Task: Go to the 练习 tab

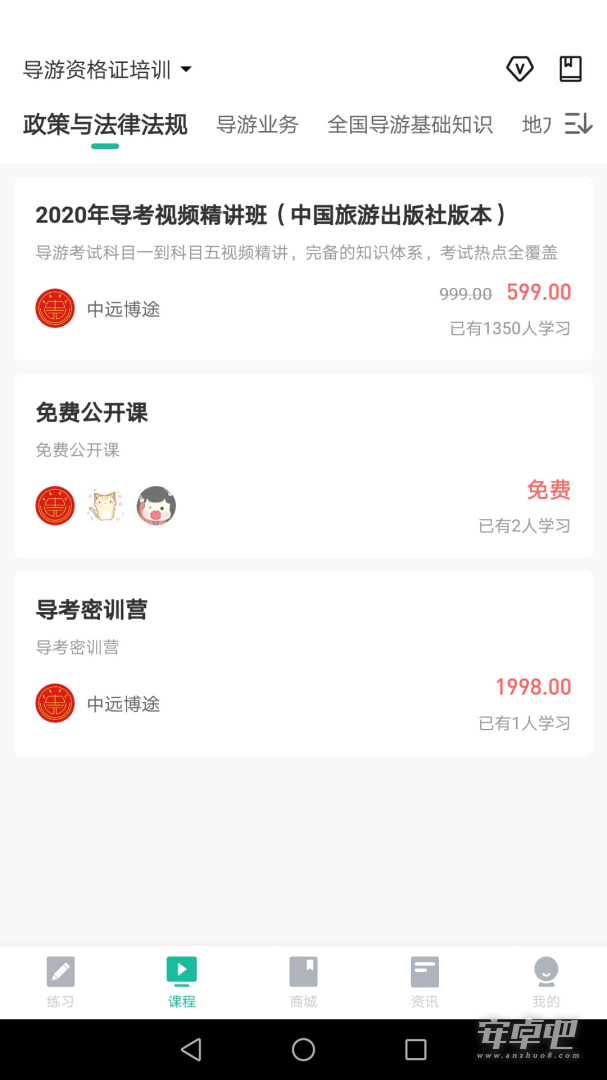Action: [x=61, y=982]
